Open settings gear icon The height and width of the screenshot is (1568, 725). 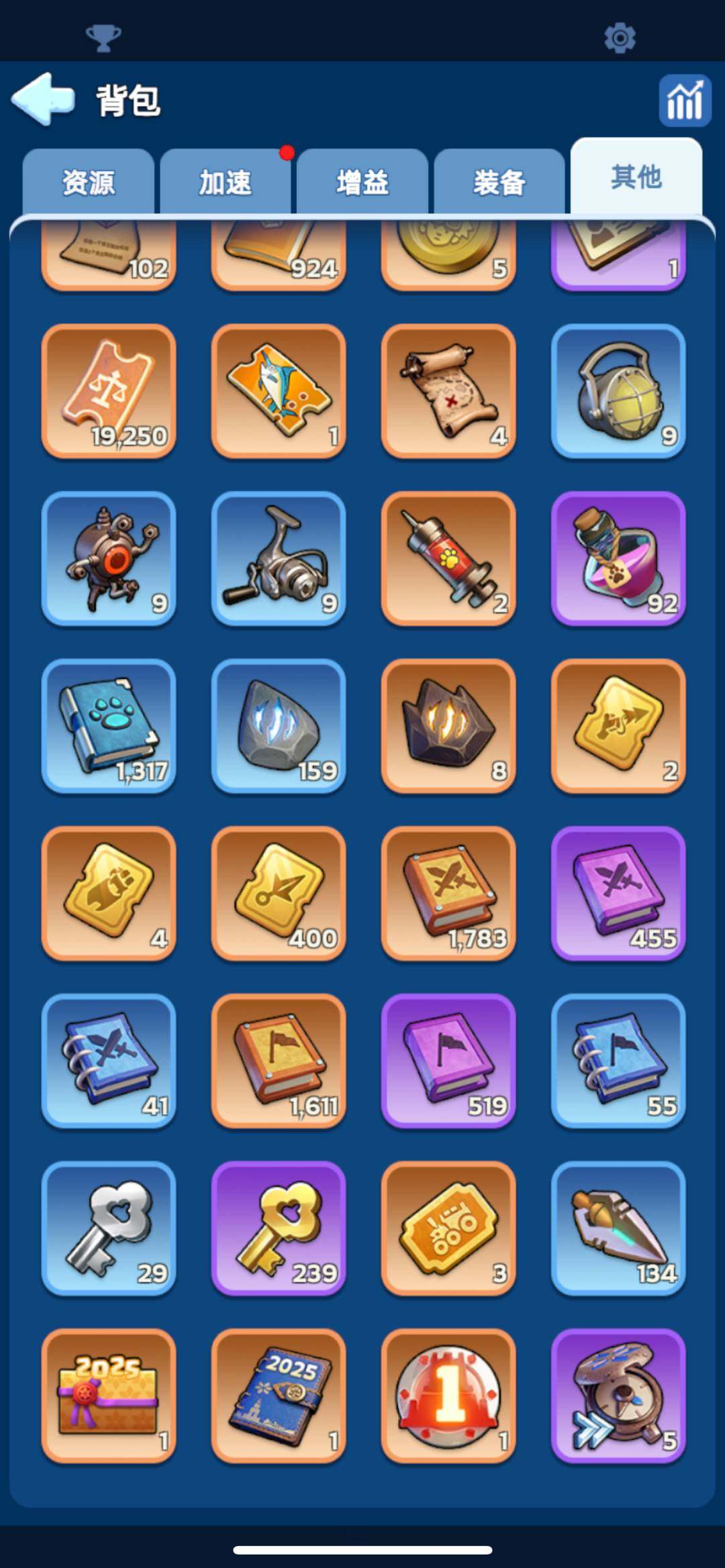[x=619, y=38]
